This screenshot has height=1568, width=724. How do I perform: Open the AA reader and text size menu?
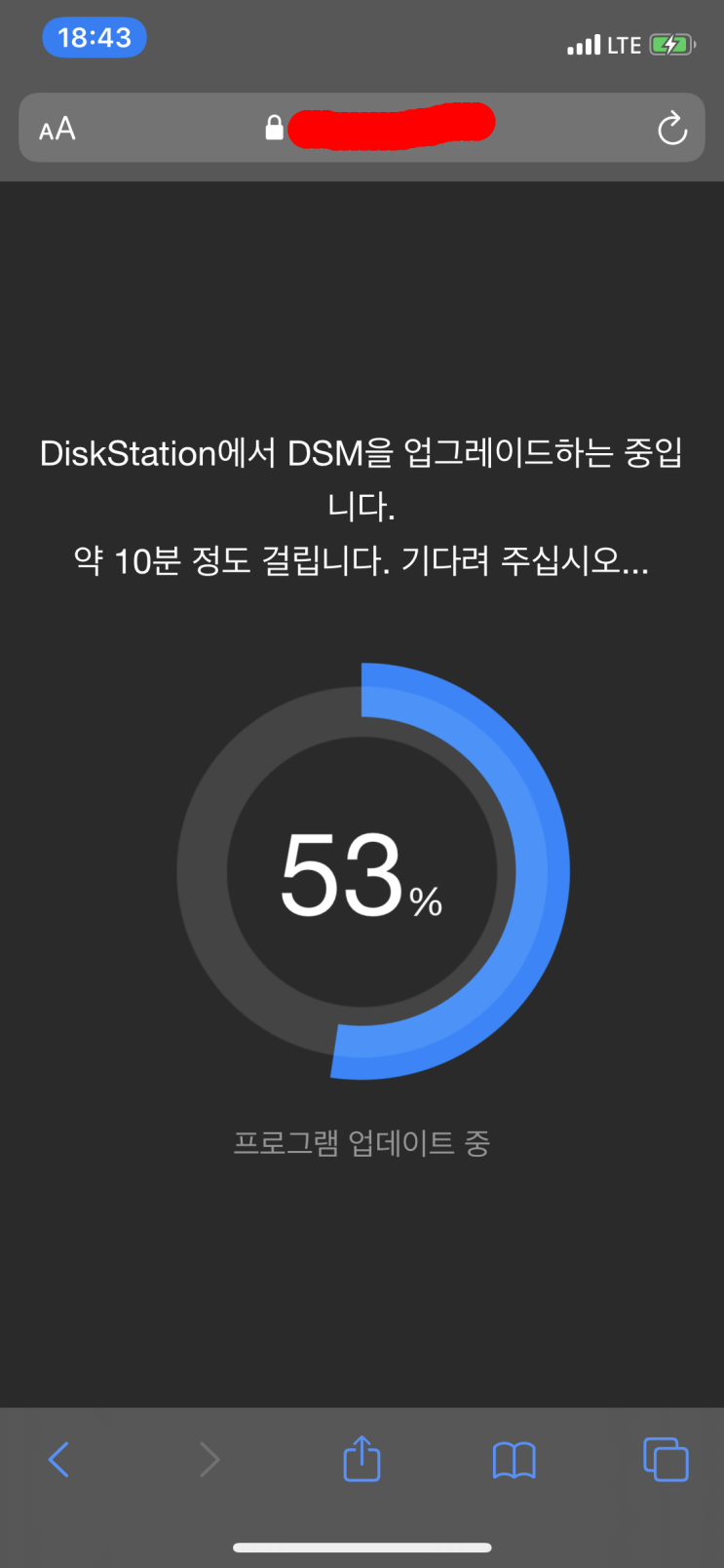(57, 129)
